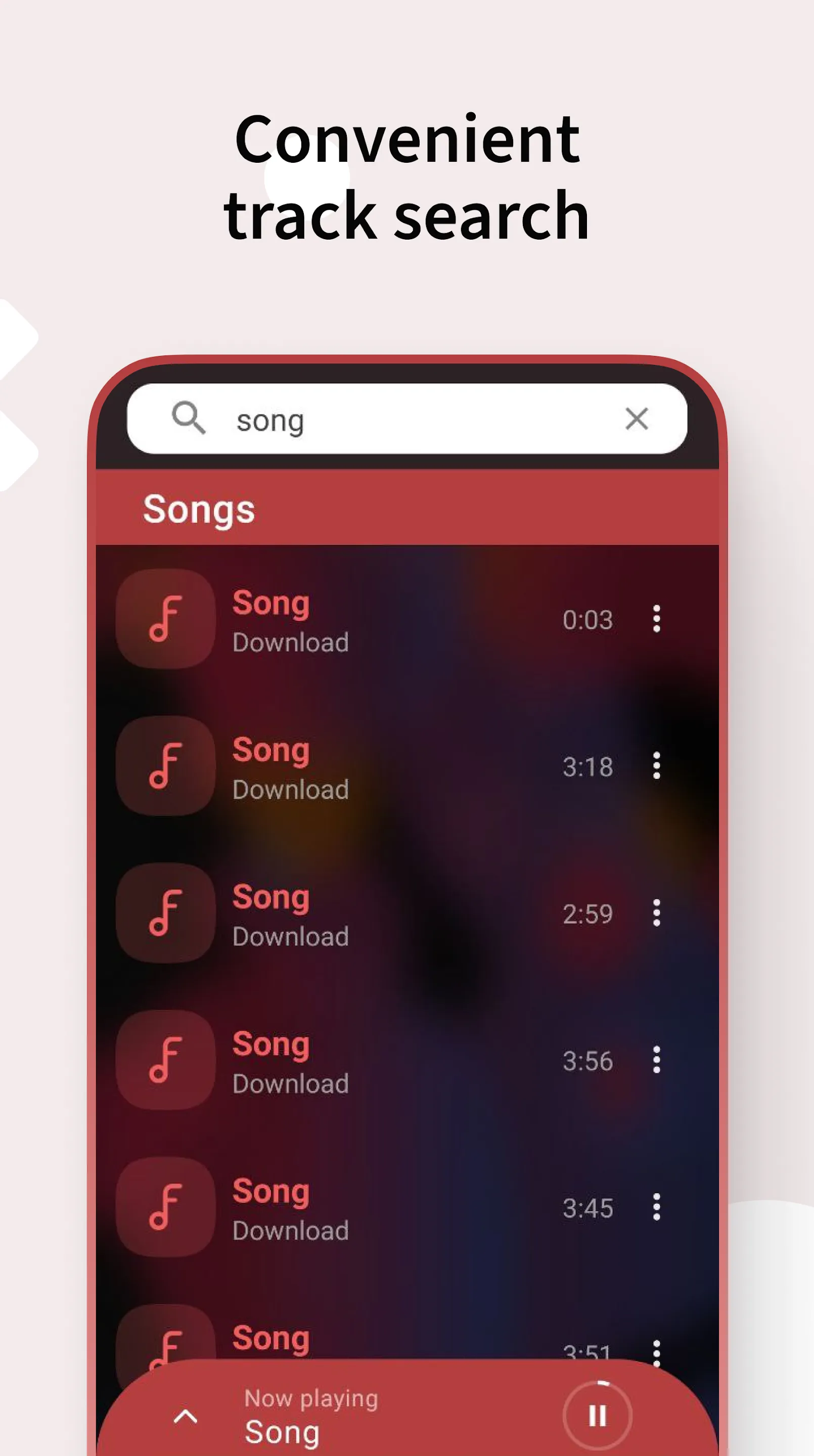Viewport: 814px width, 1456px height.
Task: Open the three-dot menu for the 0:03 song
Action: [656, 619]
